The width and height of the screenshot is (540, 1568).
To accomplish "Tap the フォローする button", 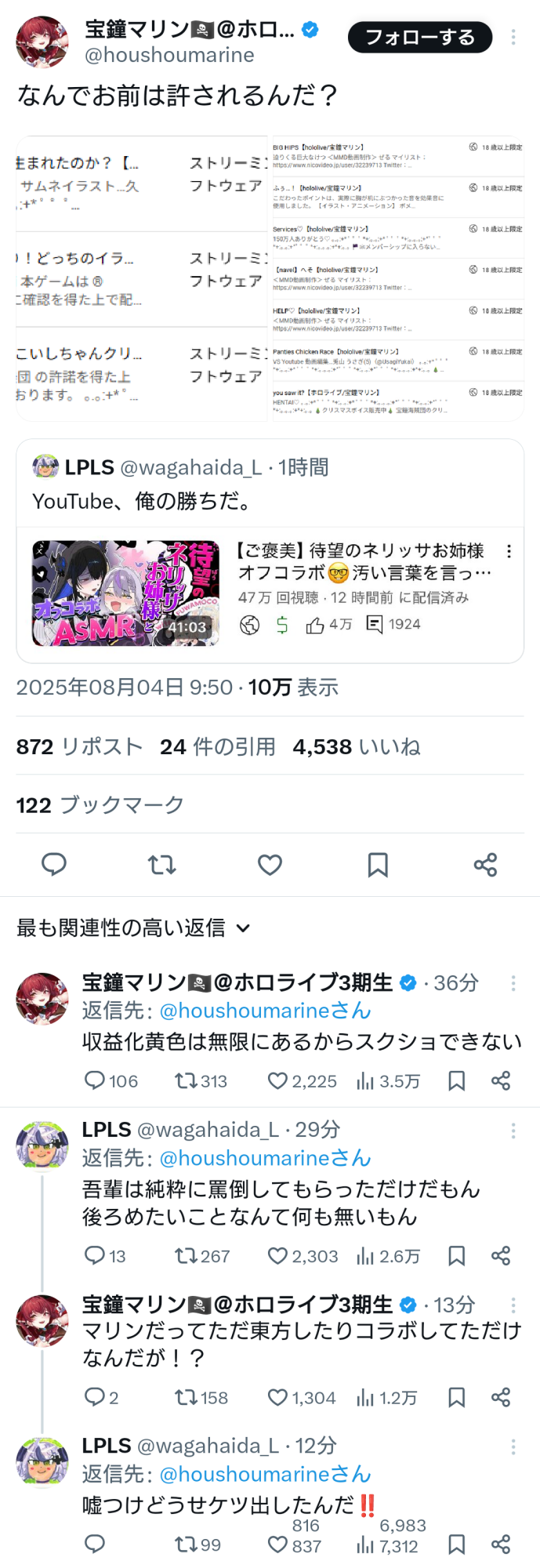I will pyautogui.click(x=419, y=37).
